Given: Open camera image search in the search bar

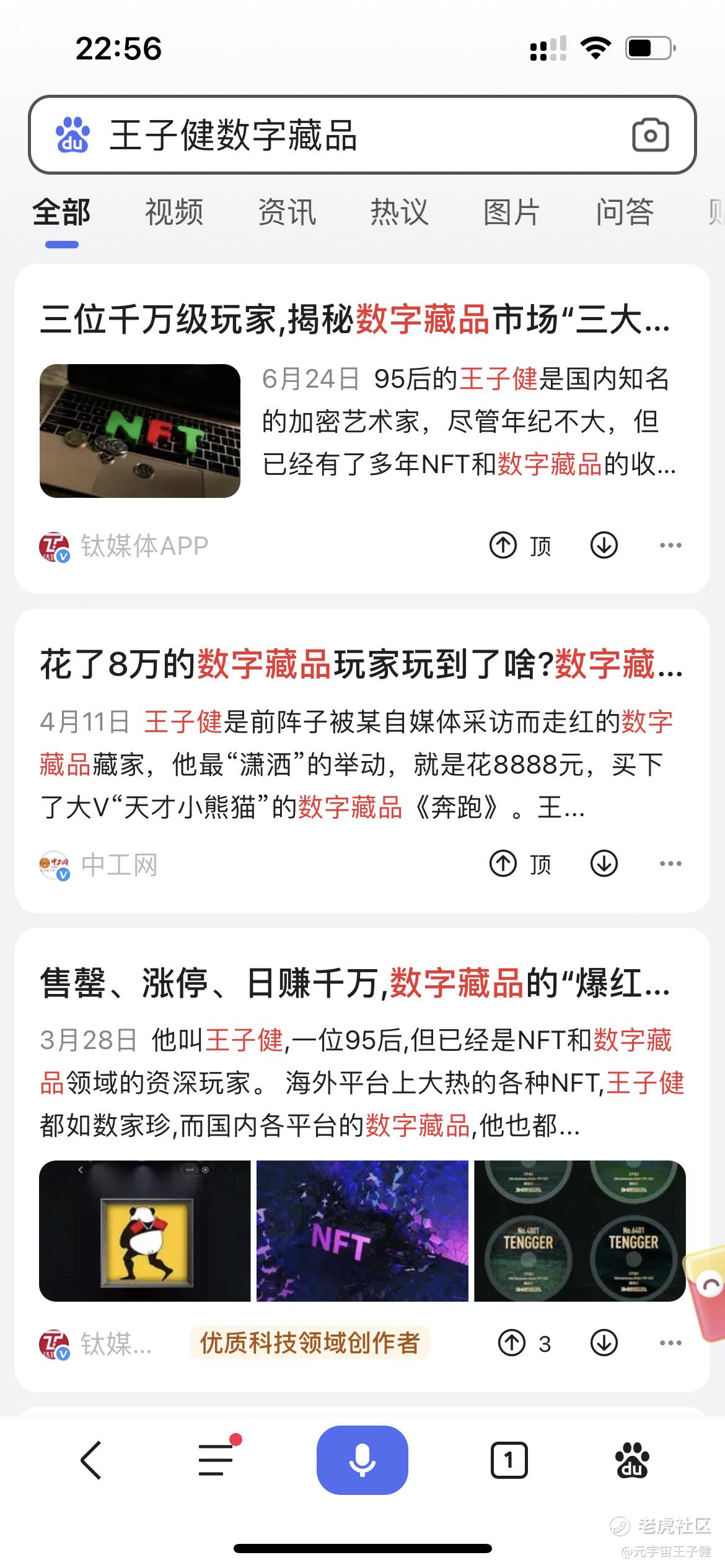Looking at the screenshot, I should coord(650,135).
